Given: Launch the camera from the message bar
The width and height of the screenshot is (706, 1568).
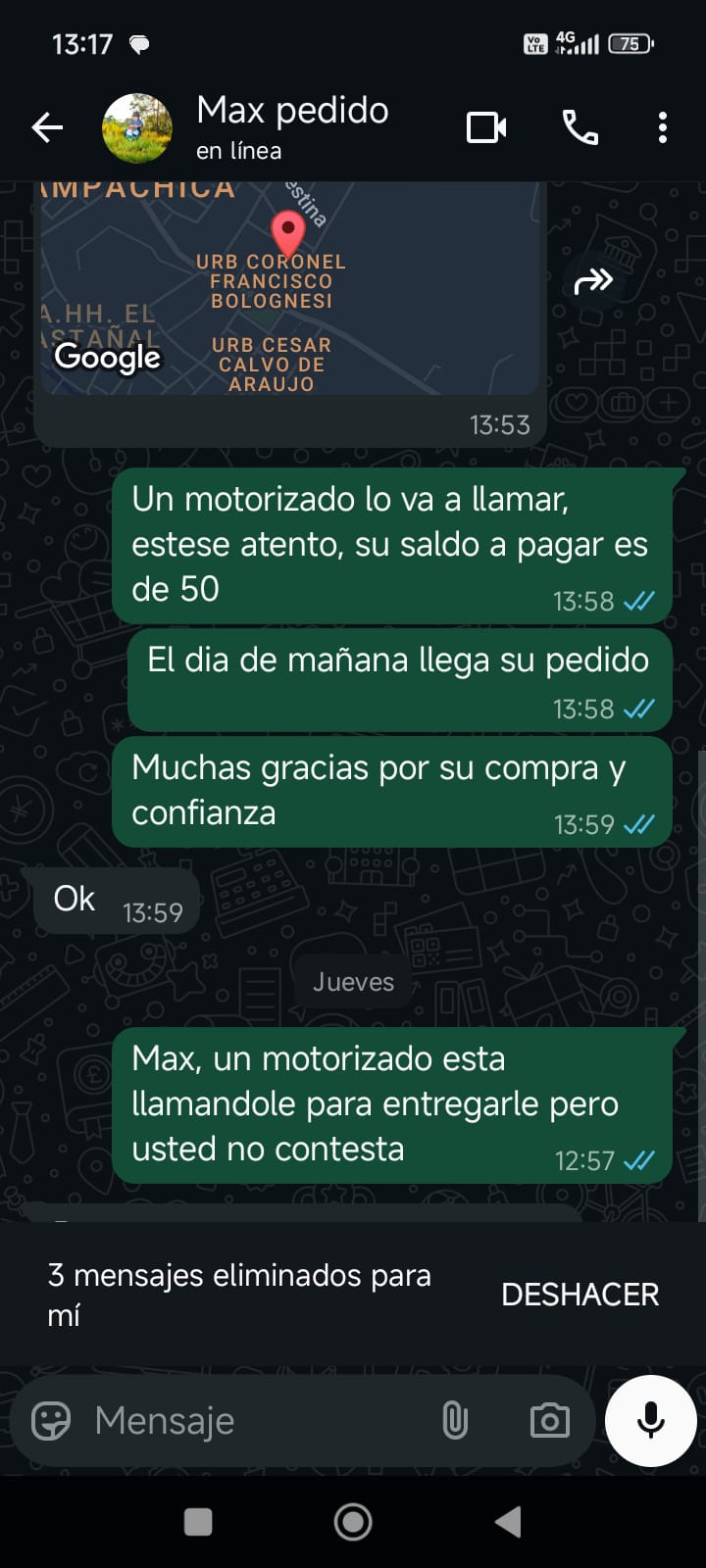Looking at the screenshot, I should 549,1420.
